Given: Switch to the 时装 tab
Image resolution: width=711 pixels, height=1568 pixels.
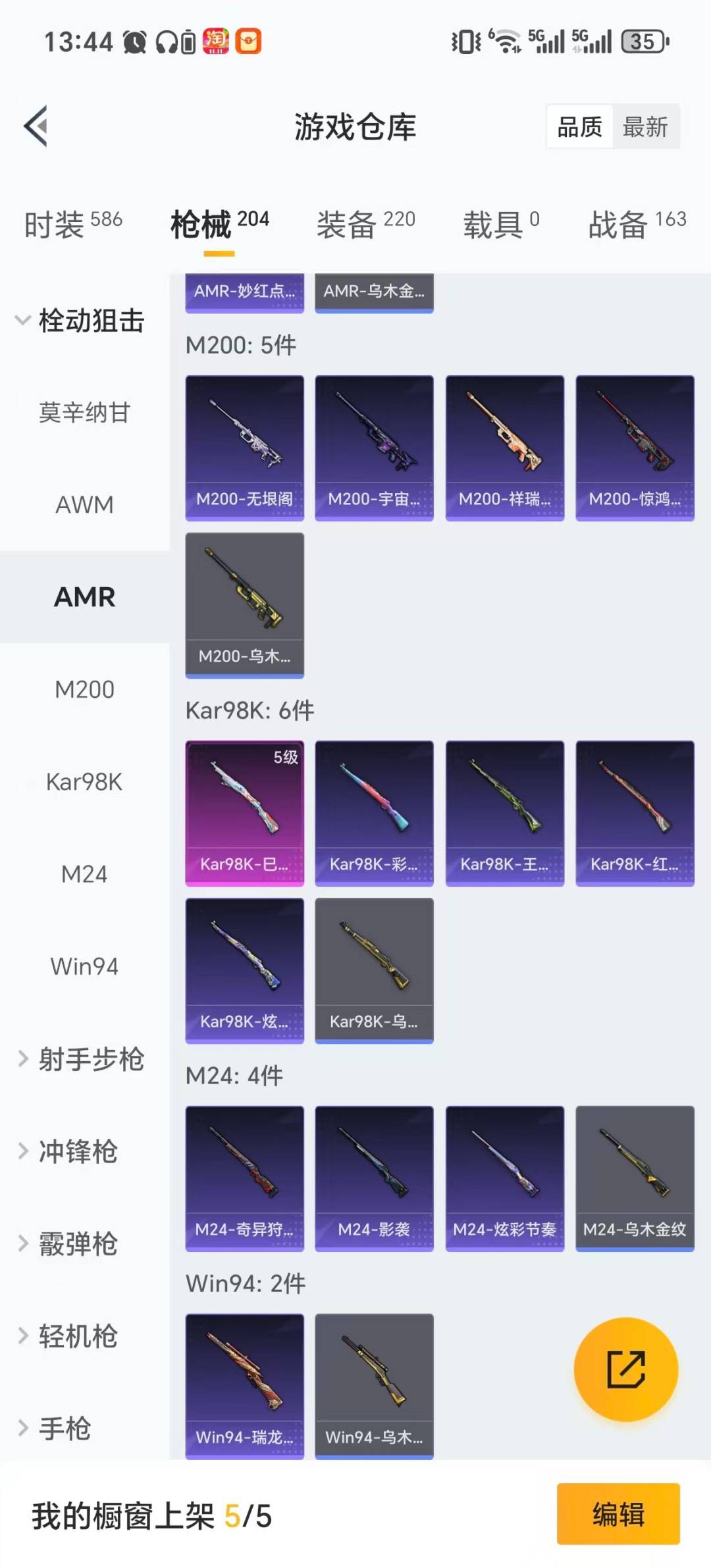Looking at the screenshot, I should 73,224.
